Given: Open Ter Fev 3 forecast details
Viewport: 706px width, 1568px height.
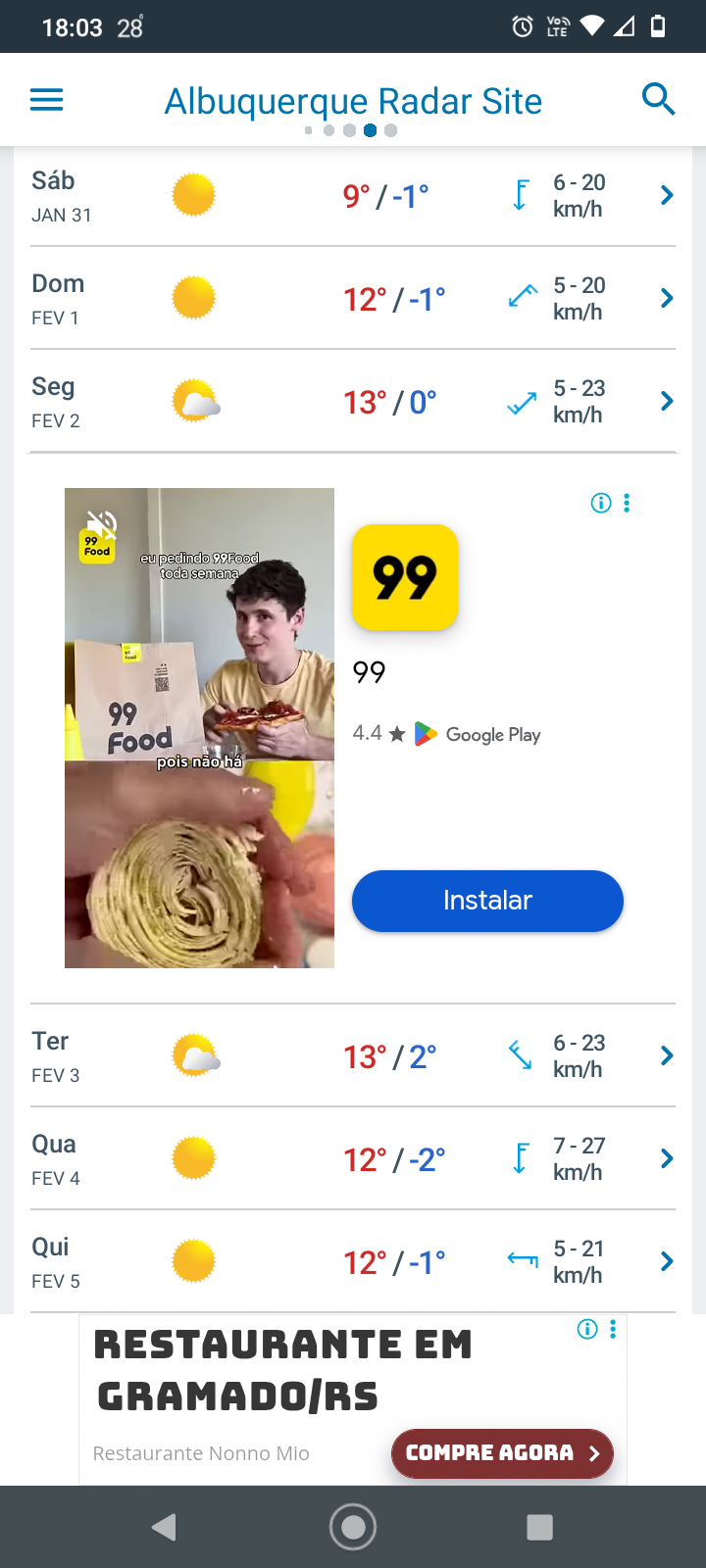Looking at the screenshot, I should (x=667, y=1055).
